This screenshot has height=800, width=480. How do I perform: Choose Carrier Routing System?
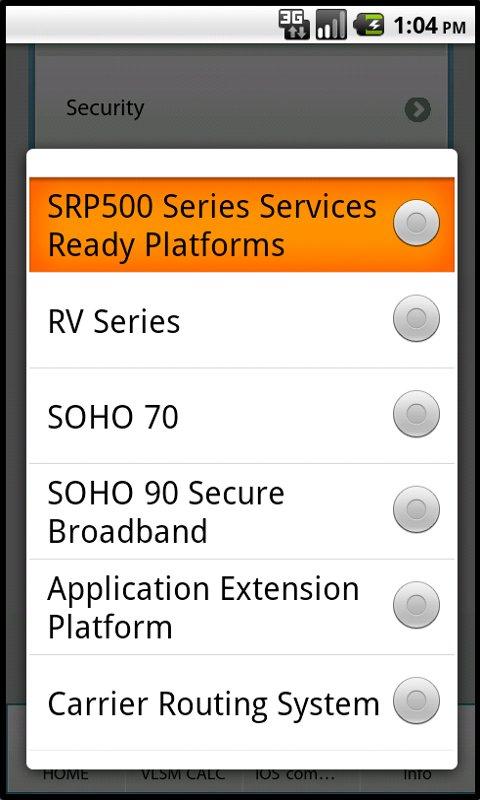[241, 703]
